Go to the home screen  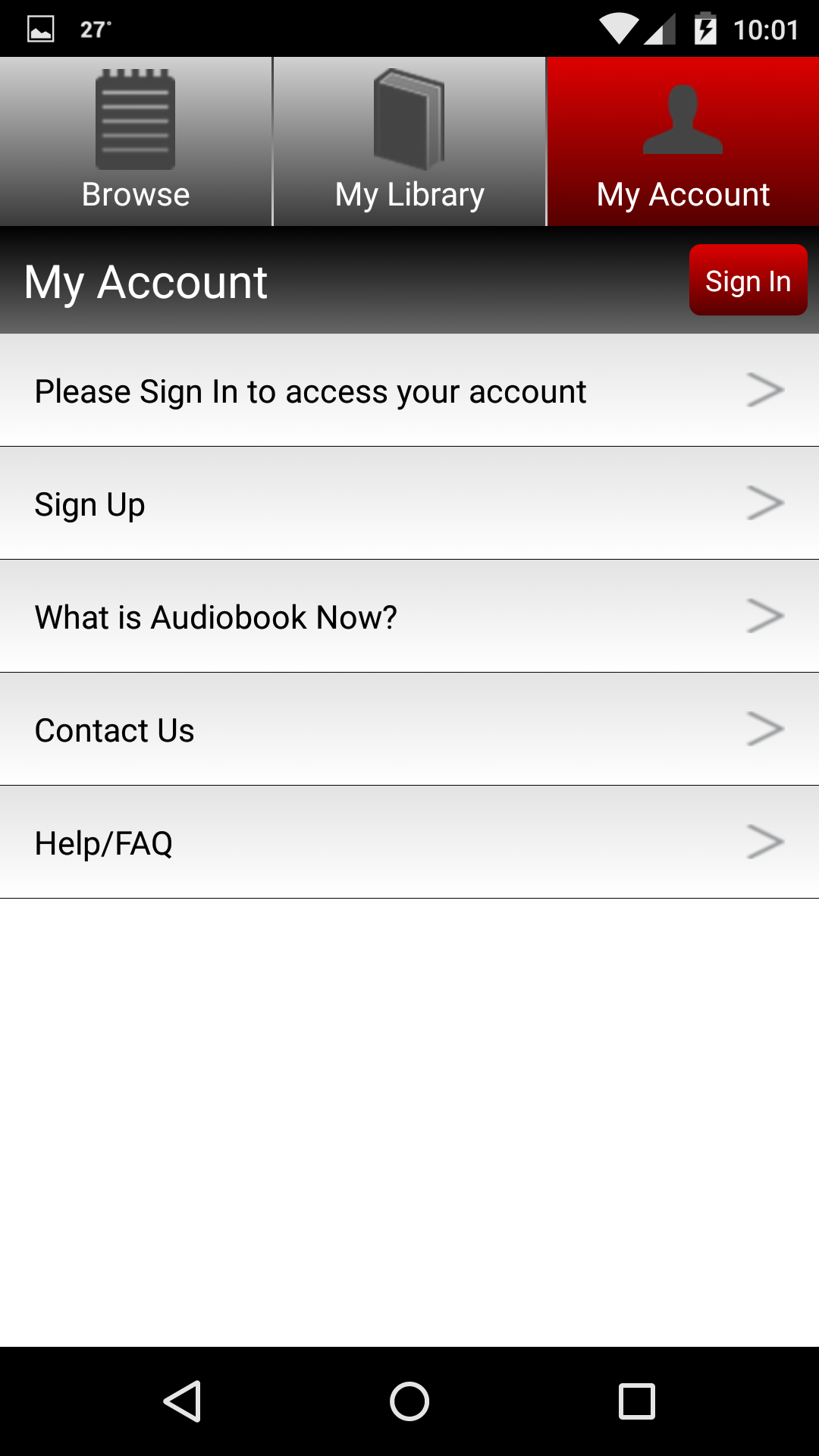tap(409, 1401)
